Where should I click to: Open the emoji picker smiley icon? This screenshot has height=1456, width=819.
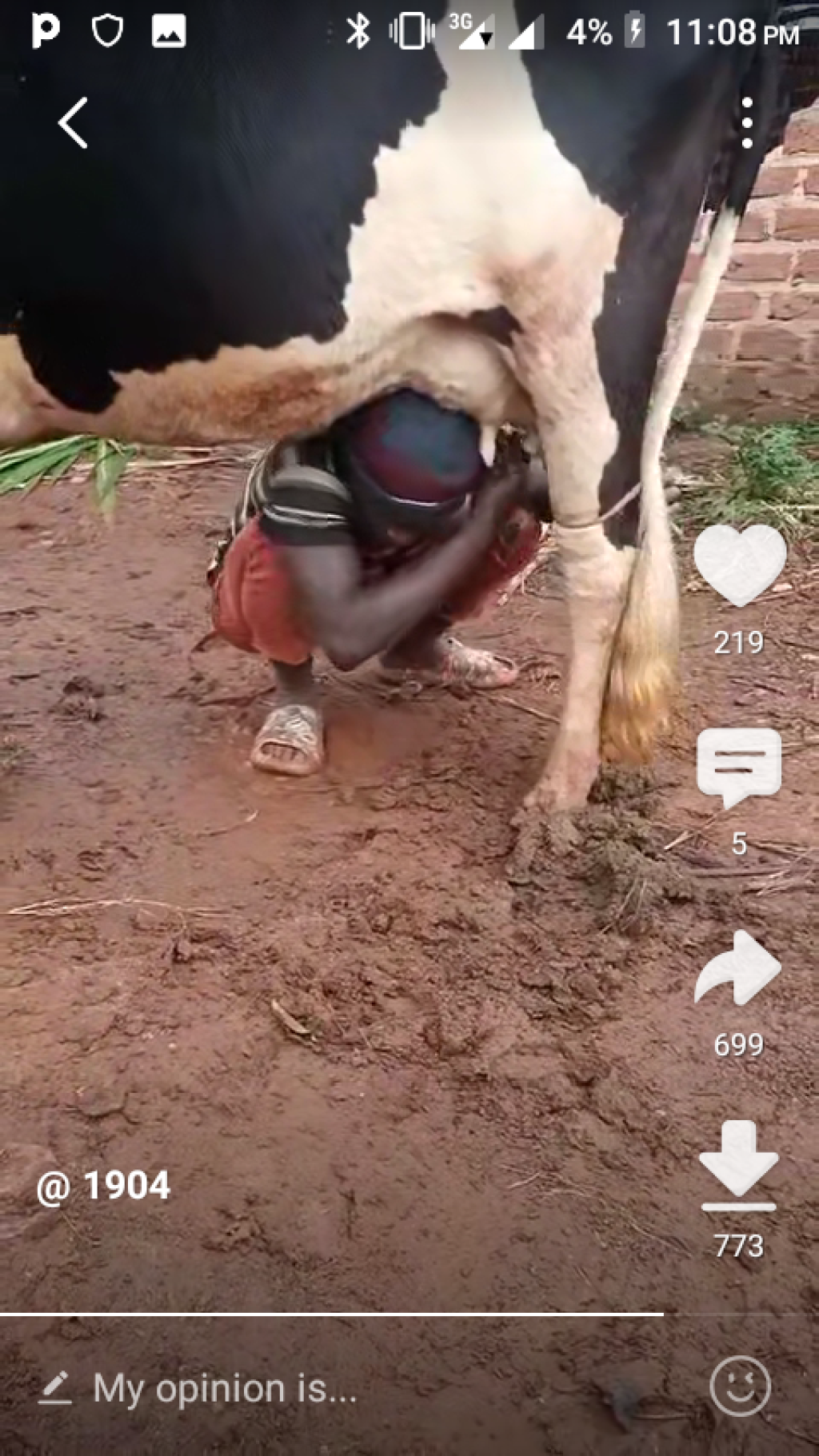coord(740,1386)
